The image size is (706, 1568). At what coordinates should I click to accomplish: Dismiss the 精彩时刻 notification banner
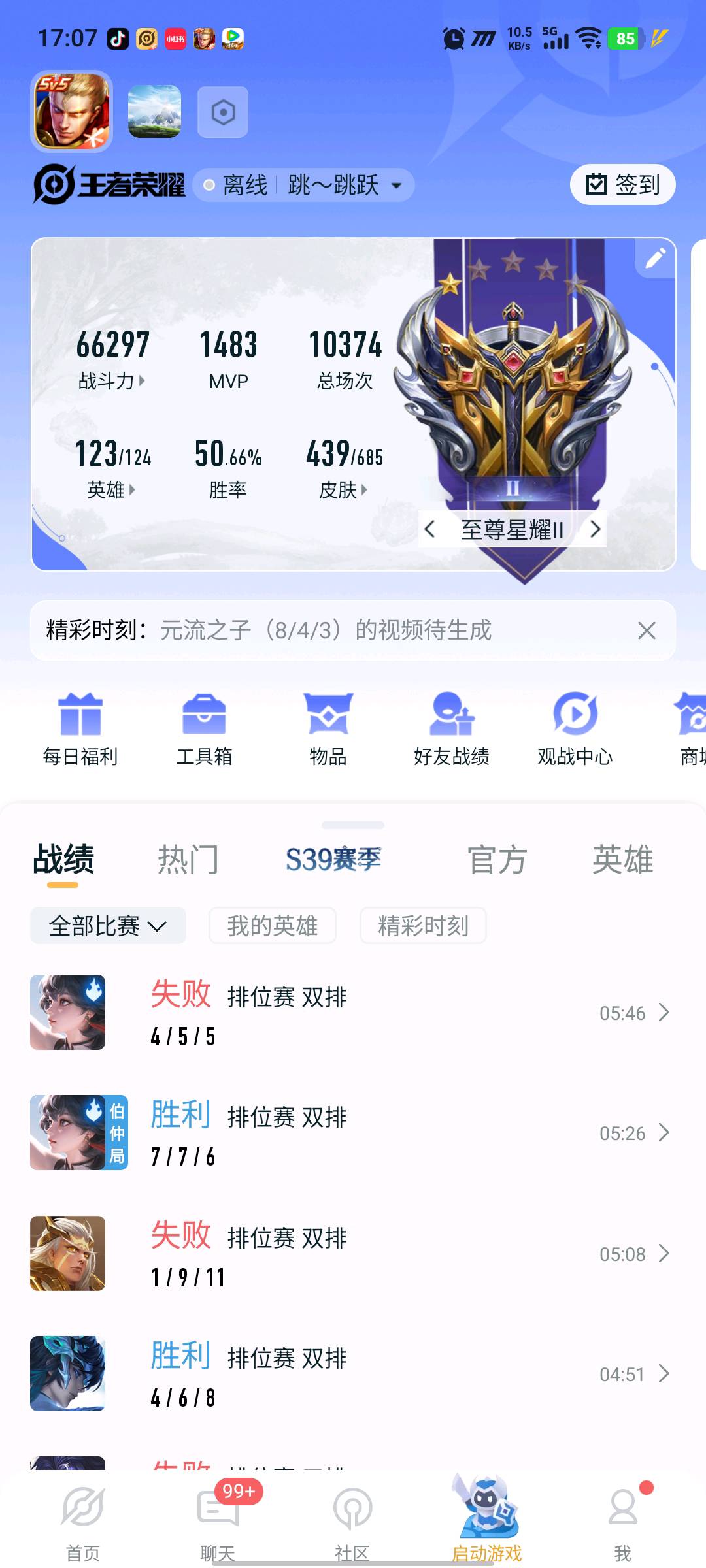pos(646,630)
